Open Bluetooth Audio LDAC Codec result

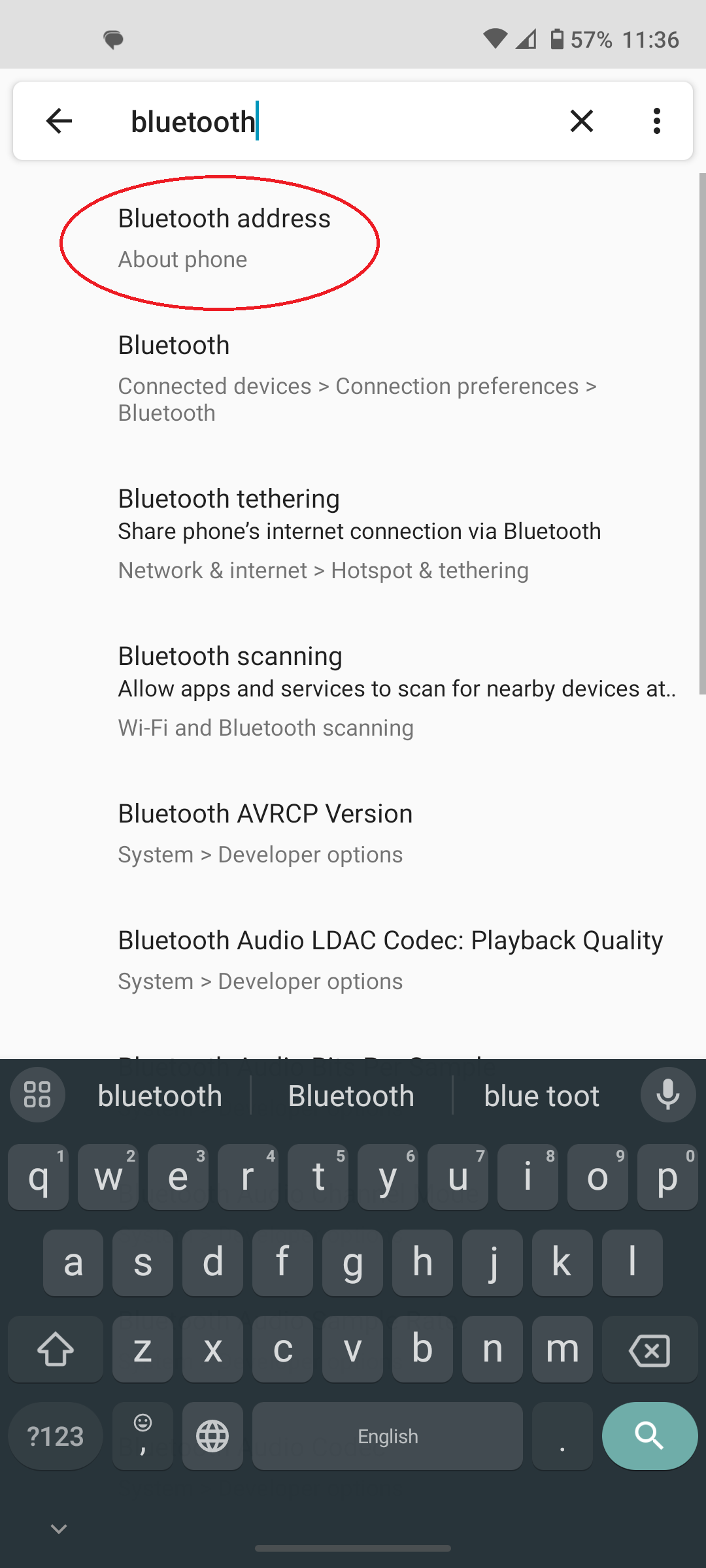(353, 960)
